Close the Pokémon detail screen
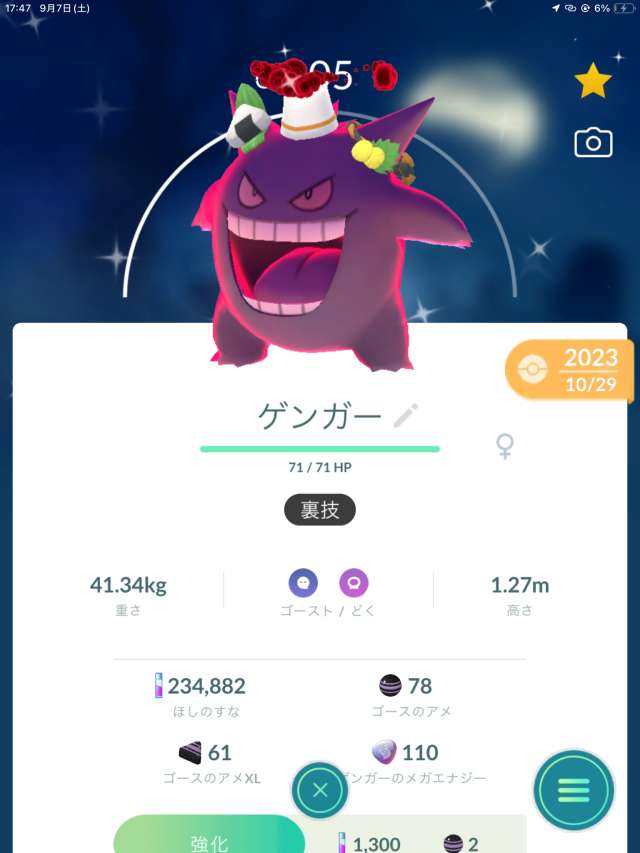The width and height of the screenshot is (640, 853). coord(320,791)
